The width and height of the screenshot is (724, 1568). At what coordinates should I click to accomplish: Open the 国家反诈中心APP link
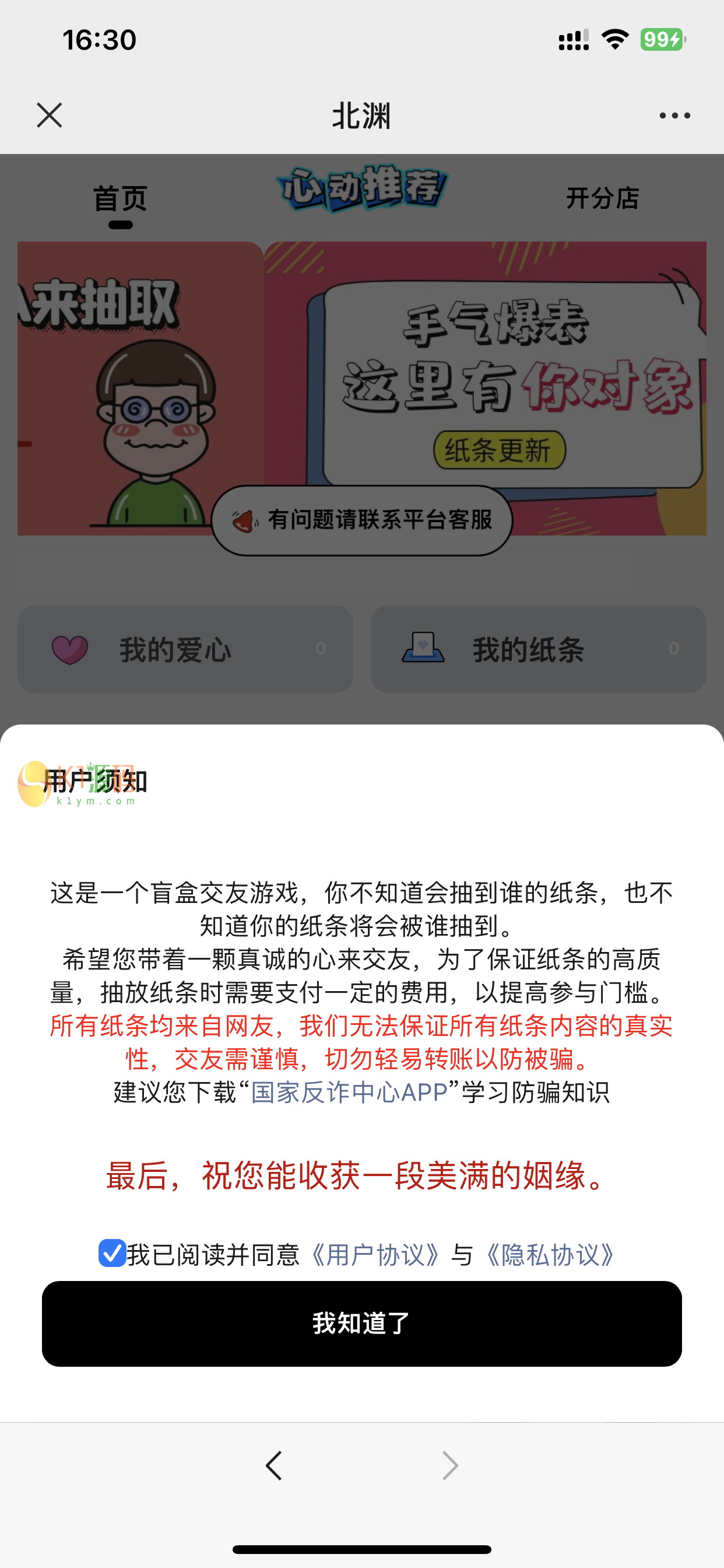349,1092
